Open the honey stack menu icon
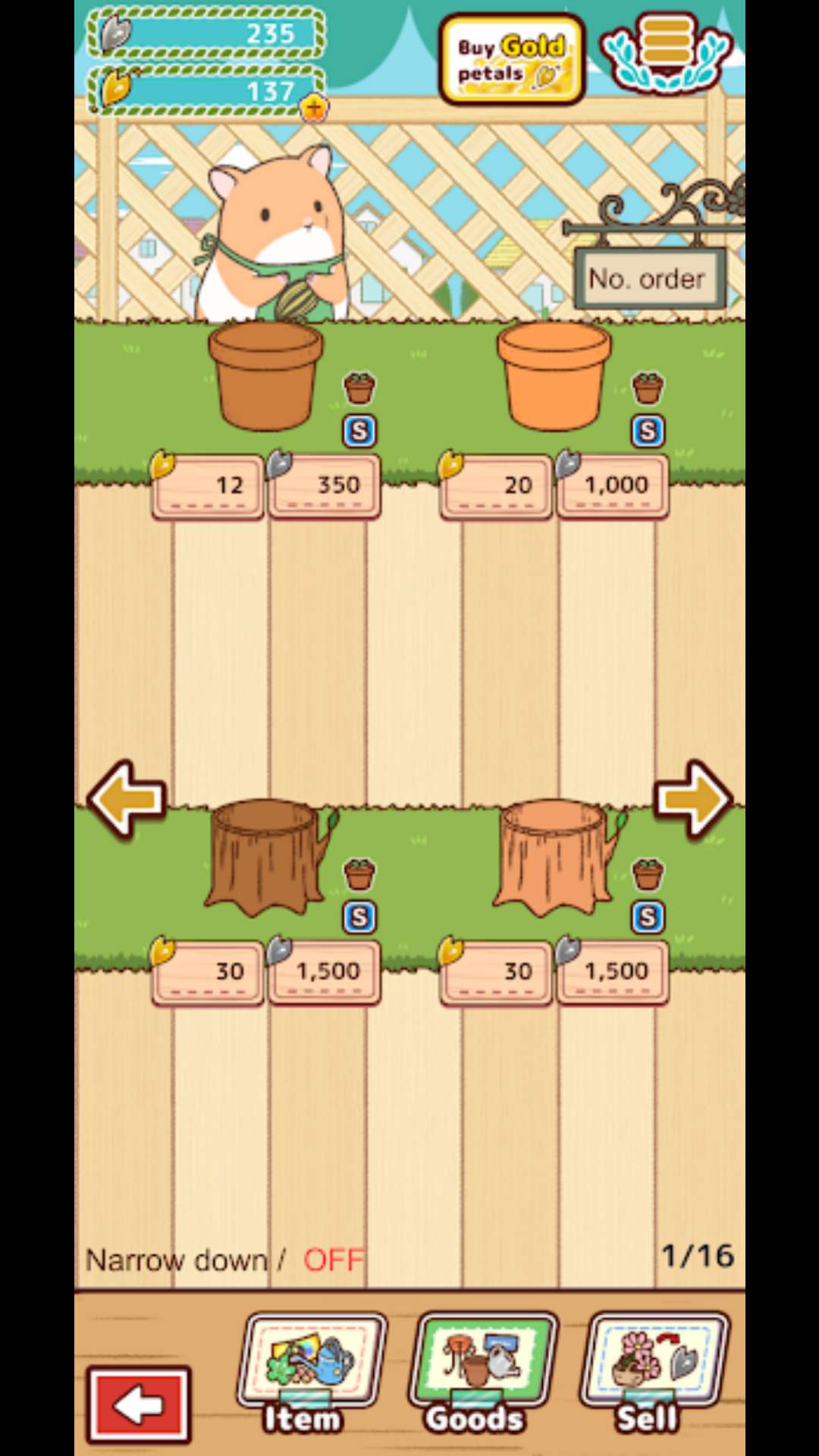The image size is (819, 1456). [666, 50]
